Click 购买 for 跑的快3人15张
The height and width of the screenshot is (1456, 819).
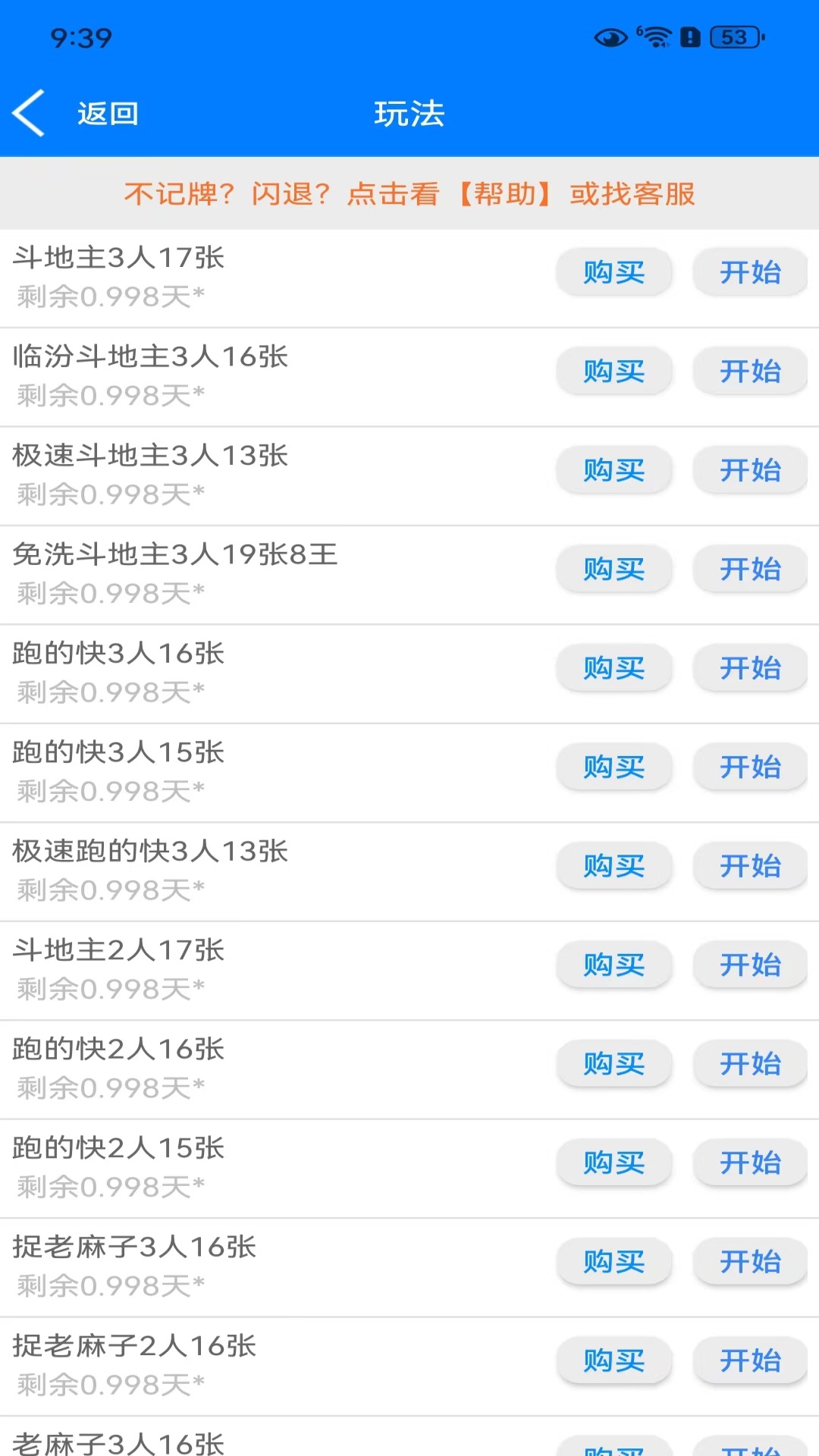click(613, 767)
